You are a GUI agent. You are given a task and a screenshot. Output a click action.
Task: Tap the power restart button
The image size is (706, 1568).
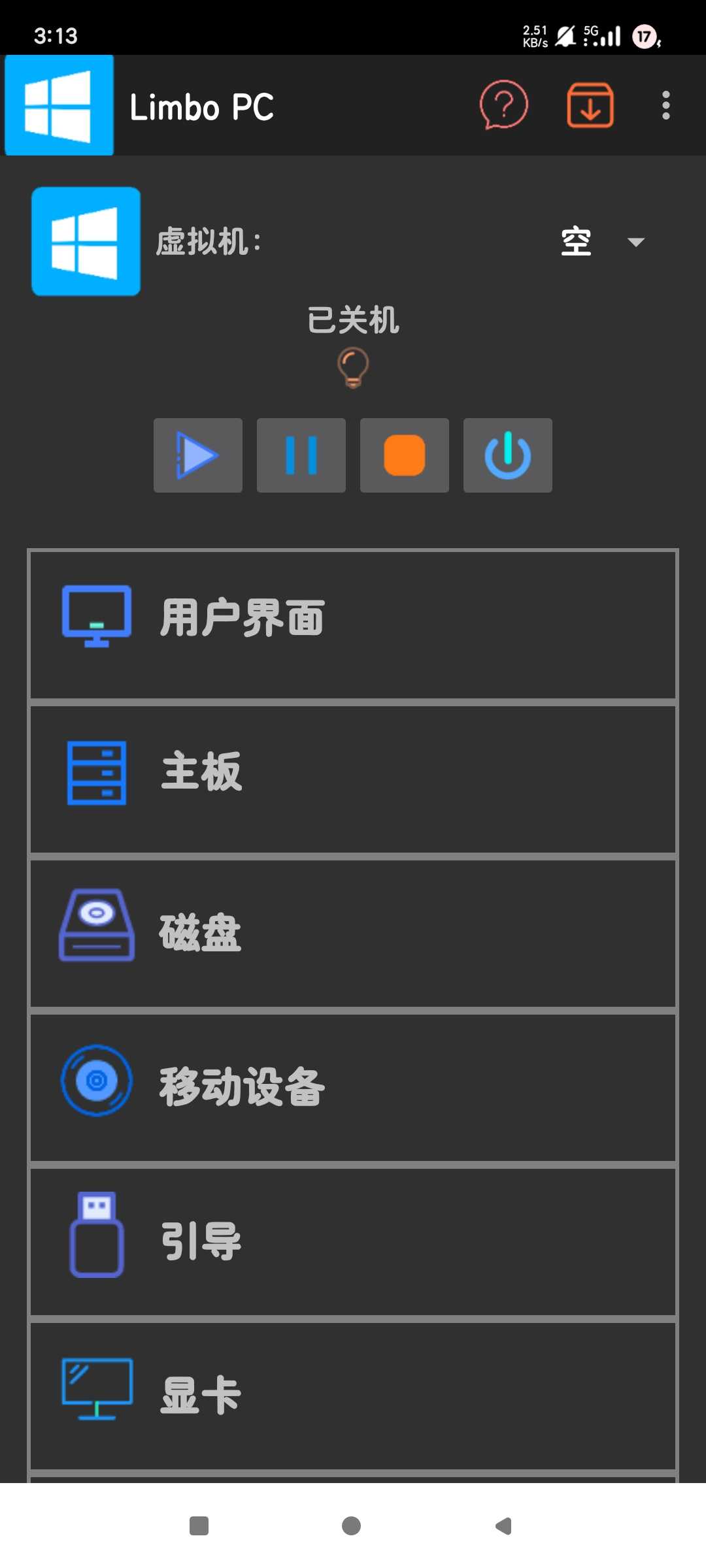507,455
